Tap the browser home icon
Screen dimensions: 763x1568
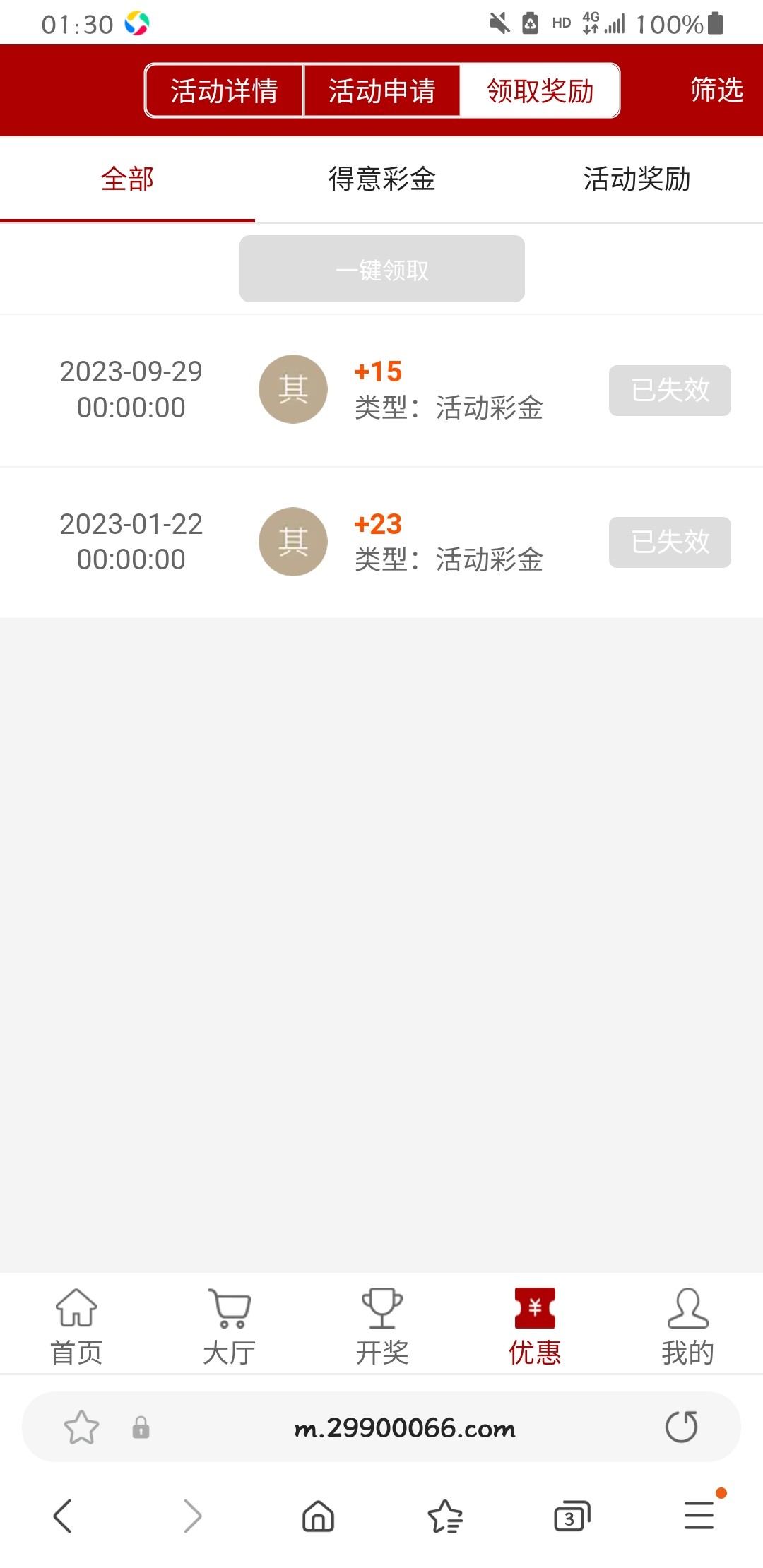(x=318, y=1516)
